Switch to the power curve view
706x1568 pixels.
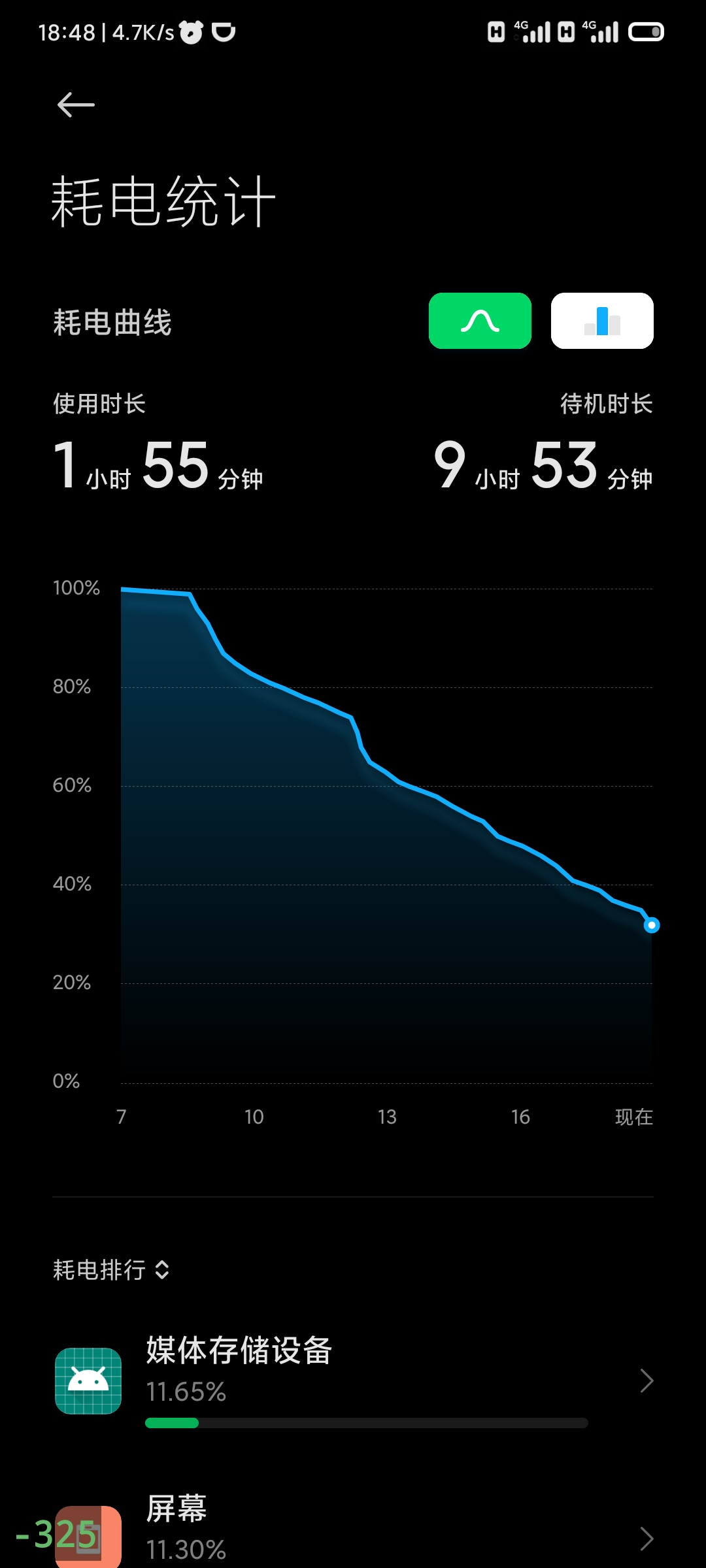pos(480,321)
